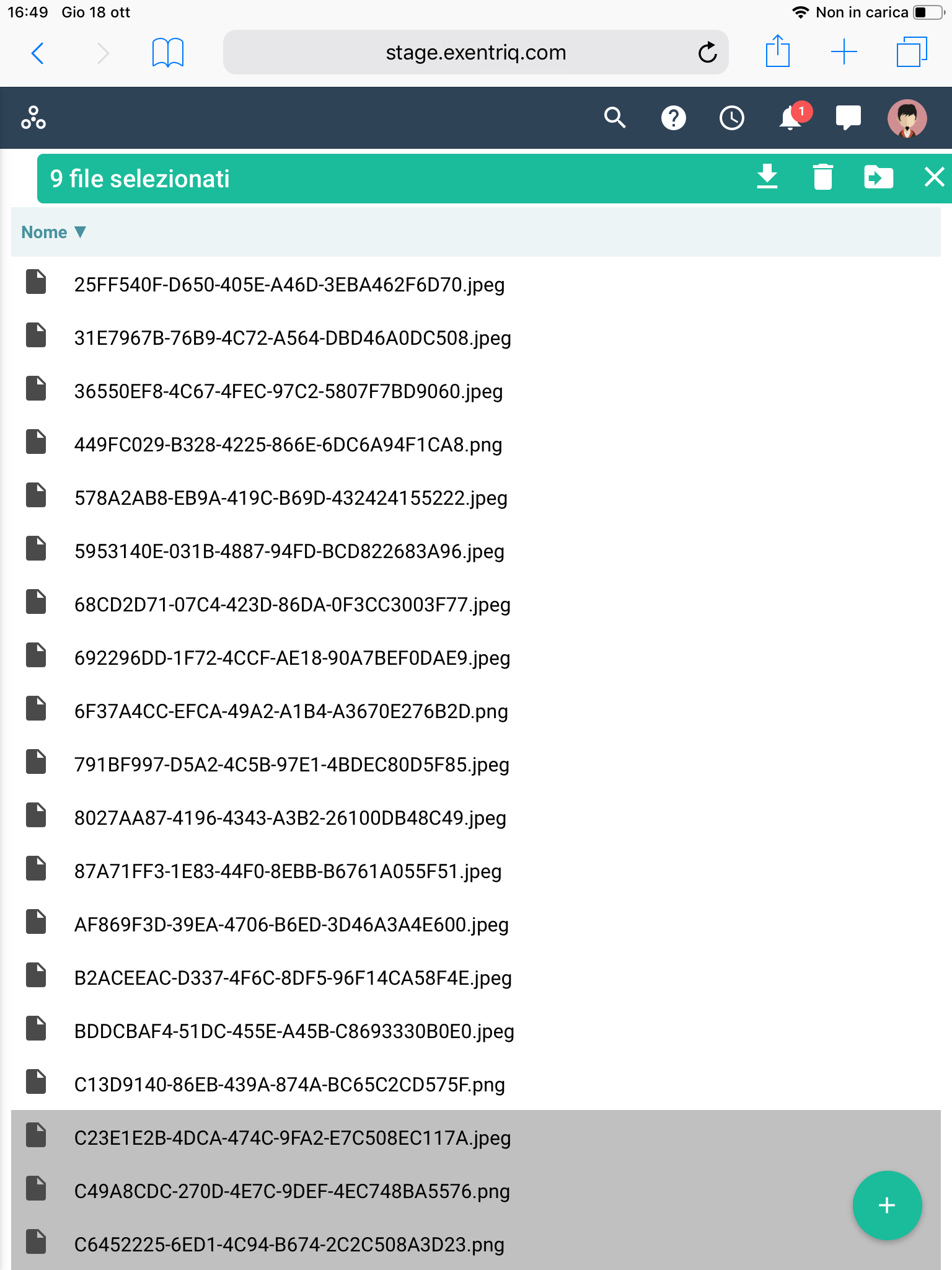This screenshot has width=952, height=1270.
Task: Select file 25FF540F-D650-405E-A46D-3EBA462F6D70.jpeg
Action: tap(289, 285)
